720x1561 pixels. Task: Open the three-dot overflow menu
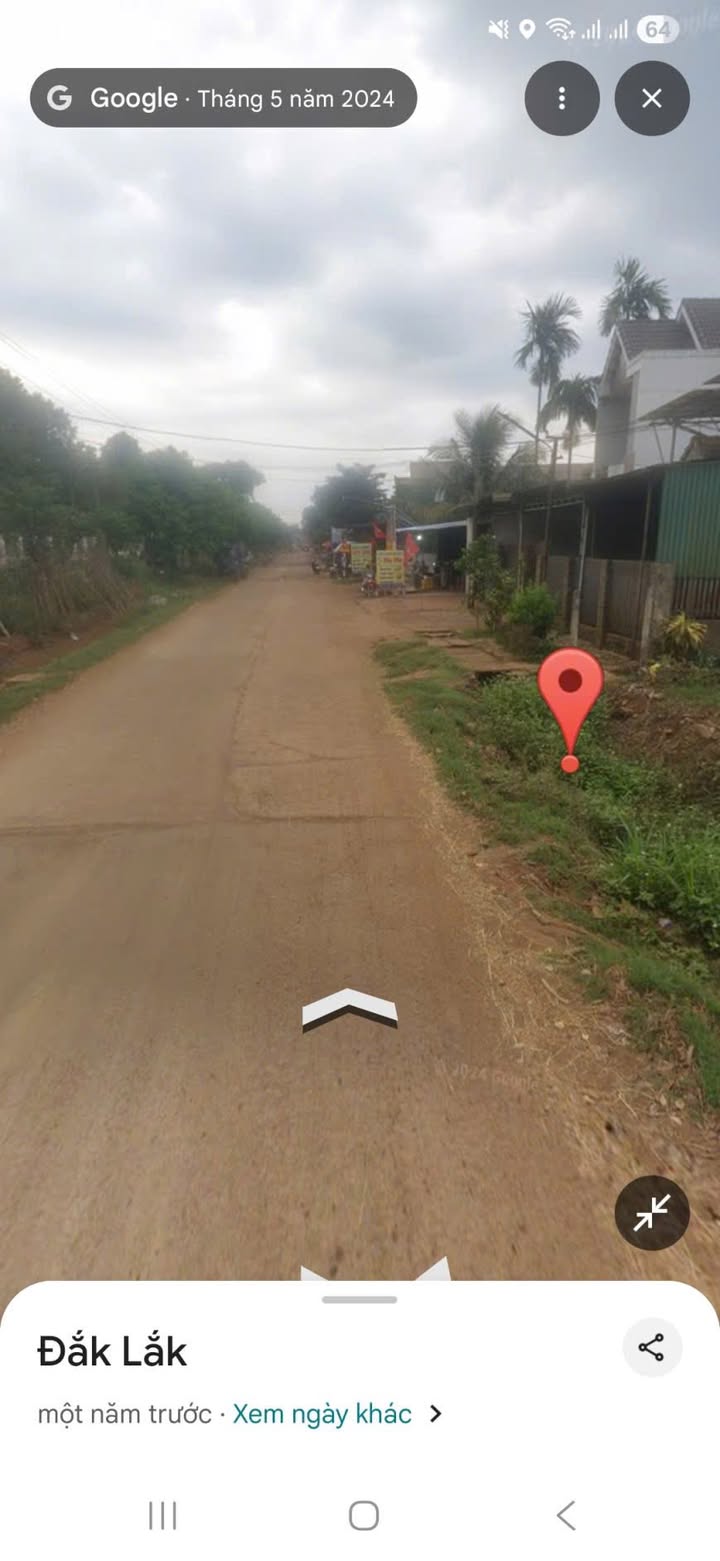(562, 98)
